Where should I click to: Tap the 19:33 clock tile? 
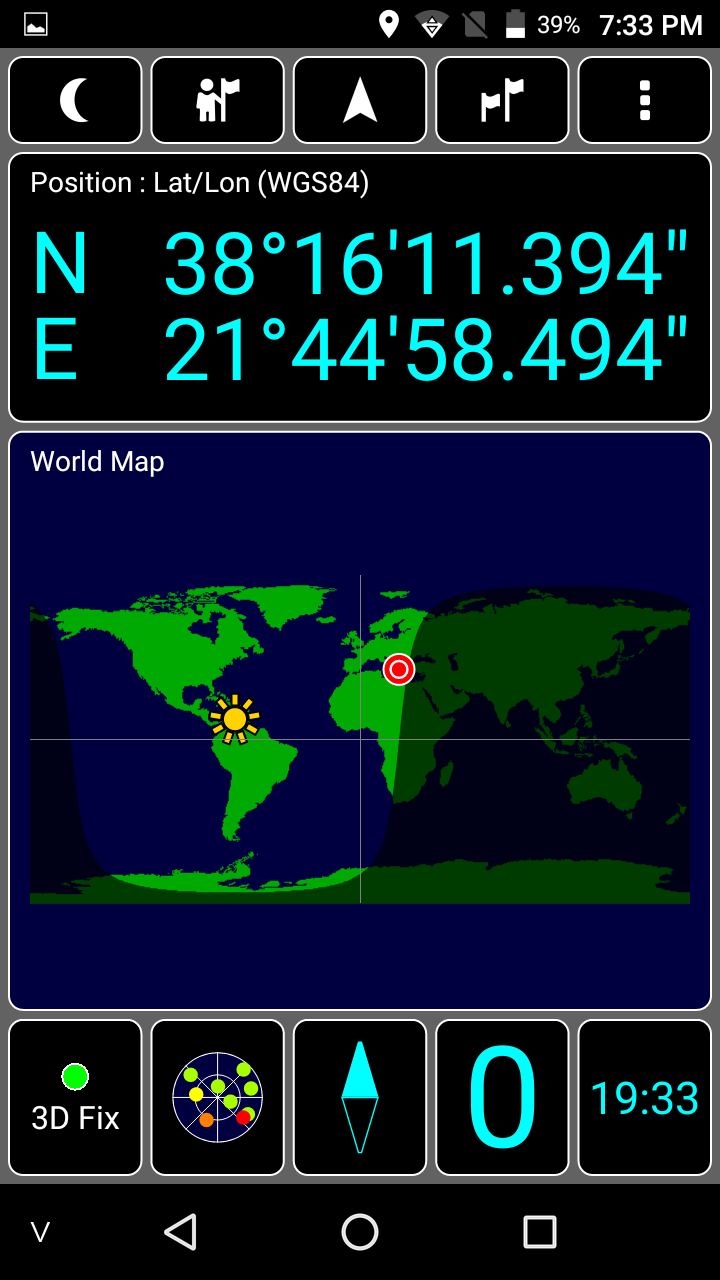[645, 1097]
